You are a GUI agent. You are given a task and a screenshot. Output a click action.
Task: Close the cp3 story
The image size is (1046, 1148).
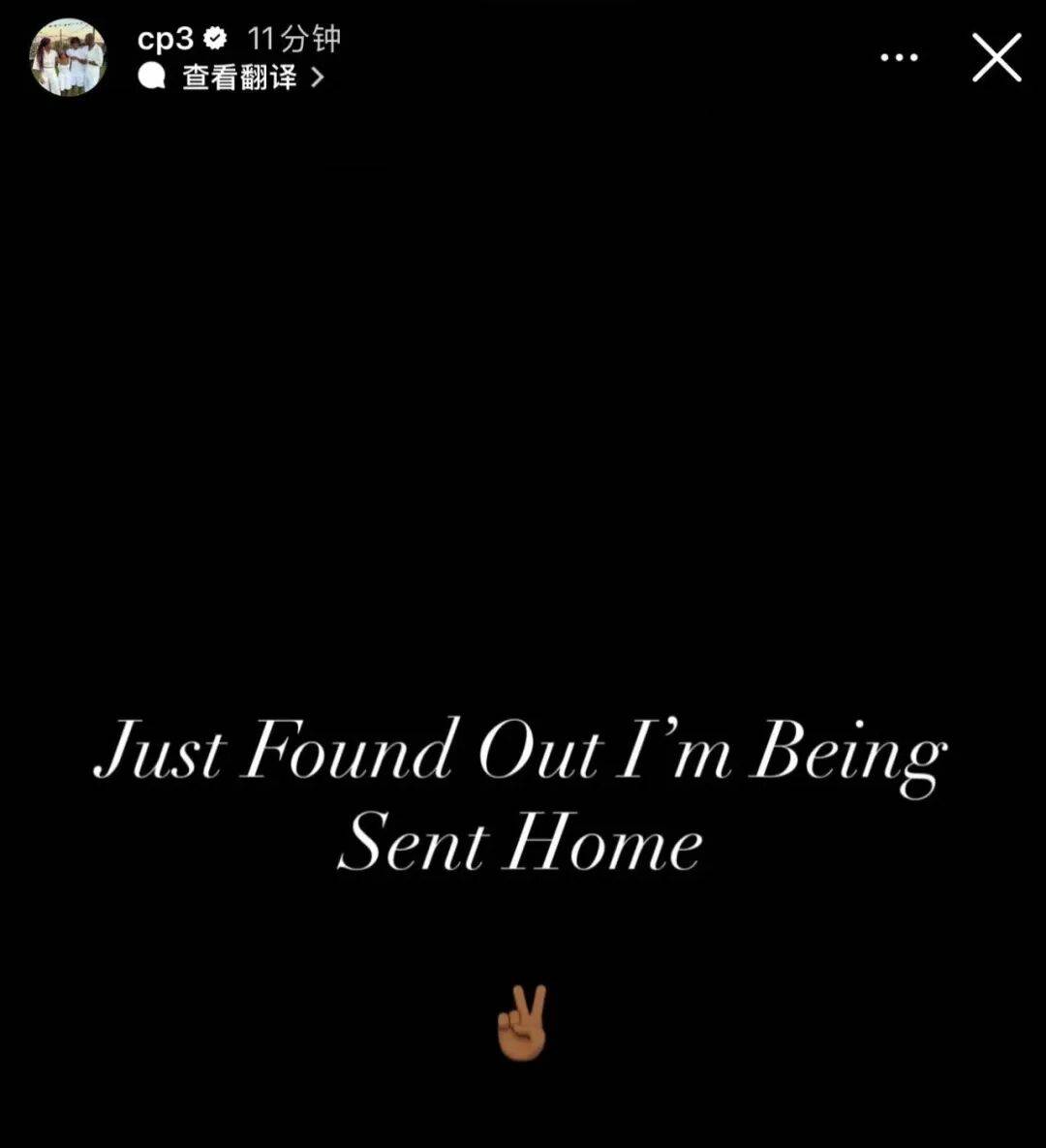pyautogui.click(x=997, y=58)
